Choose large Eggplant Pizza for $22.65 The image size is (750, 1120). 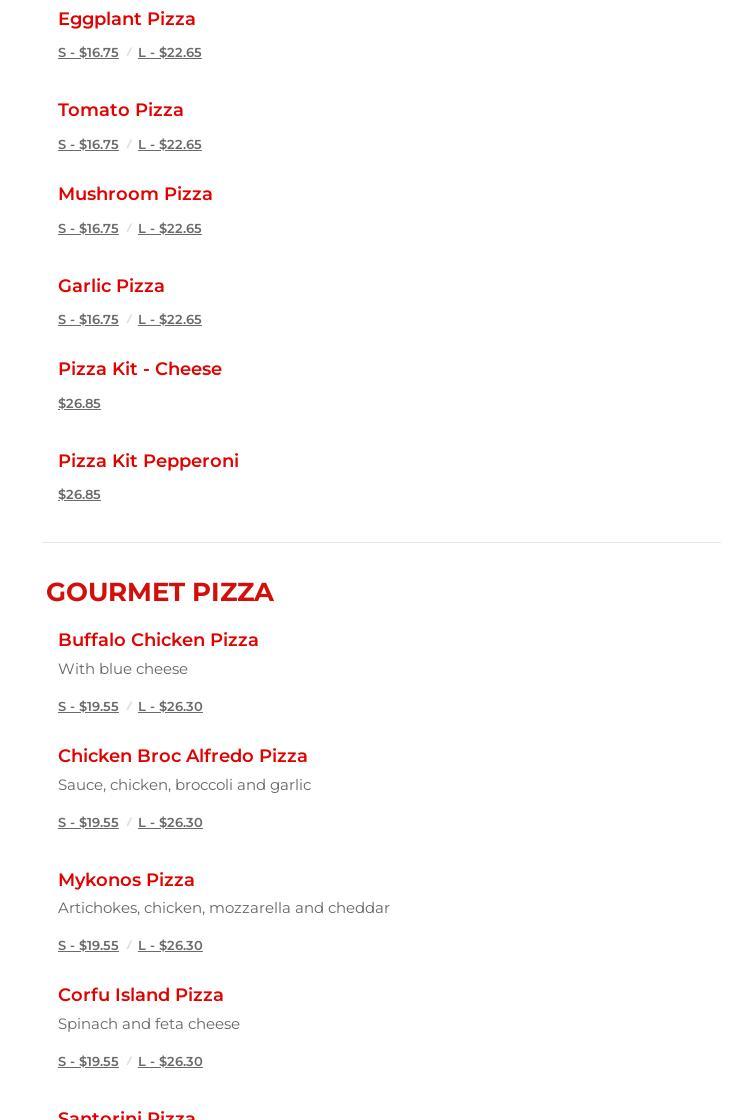click(169, 53)
